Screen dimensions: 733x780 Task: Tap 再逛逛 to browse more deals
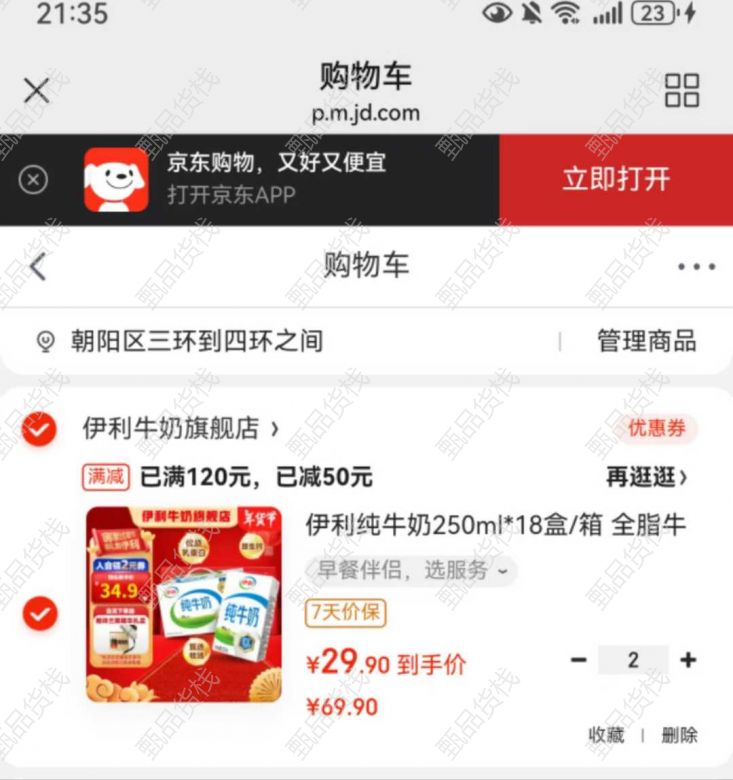click(x=646, y=477)
